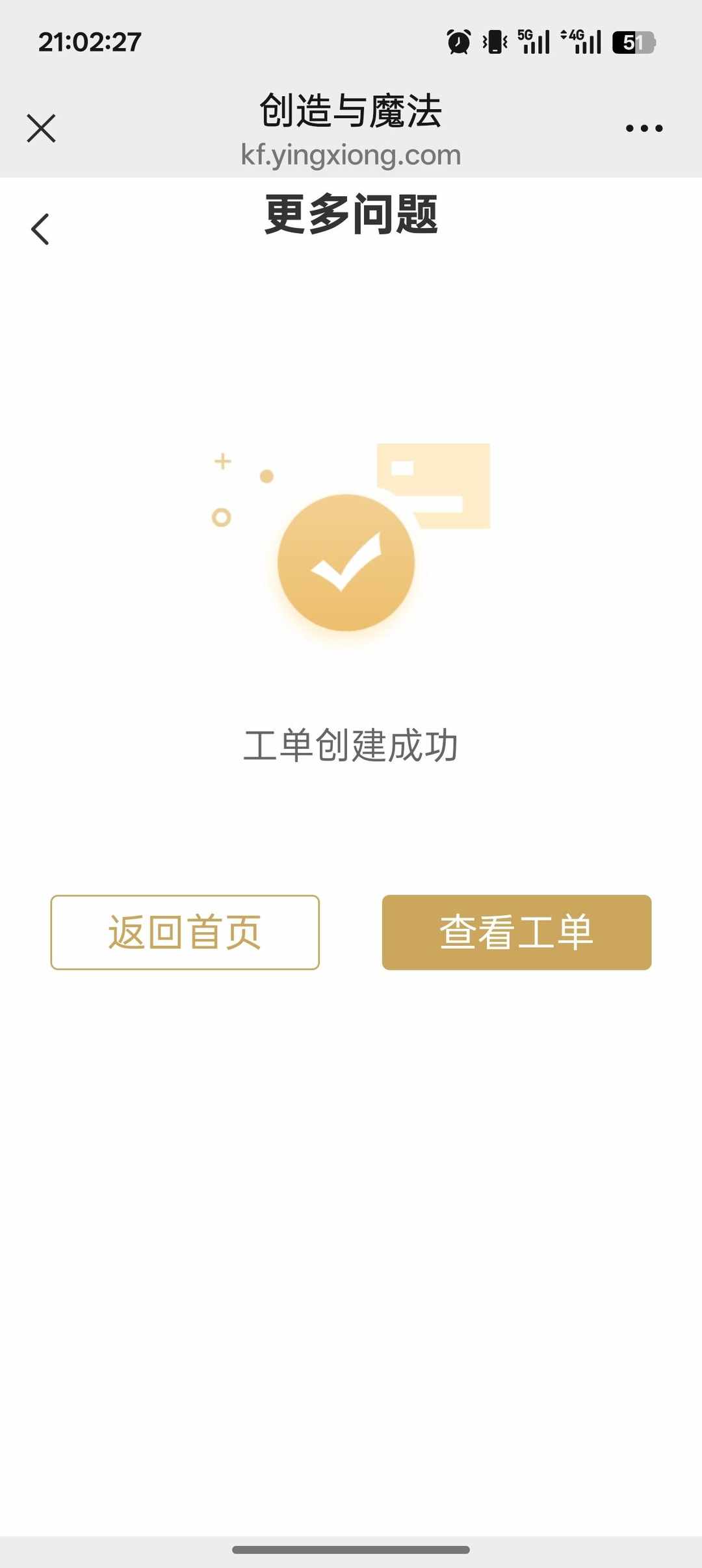Tap the 创造与魔法 header title

click(x=351, y=110)
